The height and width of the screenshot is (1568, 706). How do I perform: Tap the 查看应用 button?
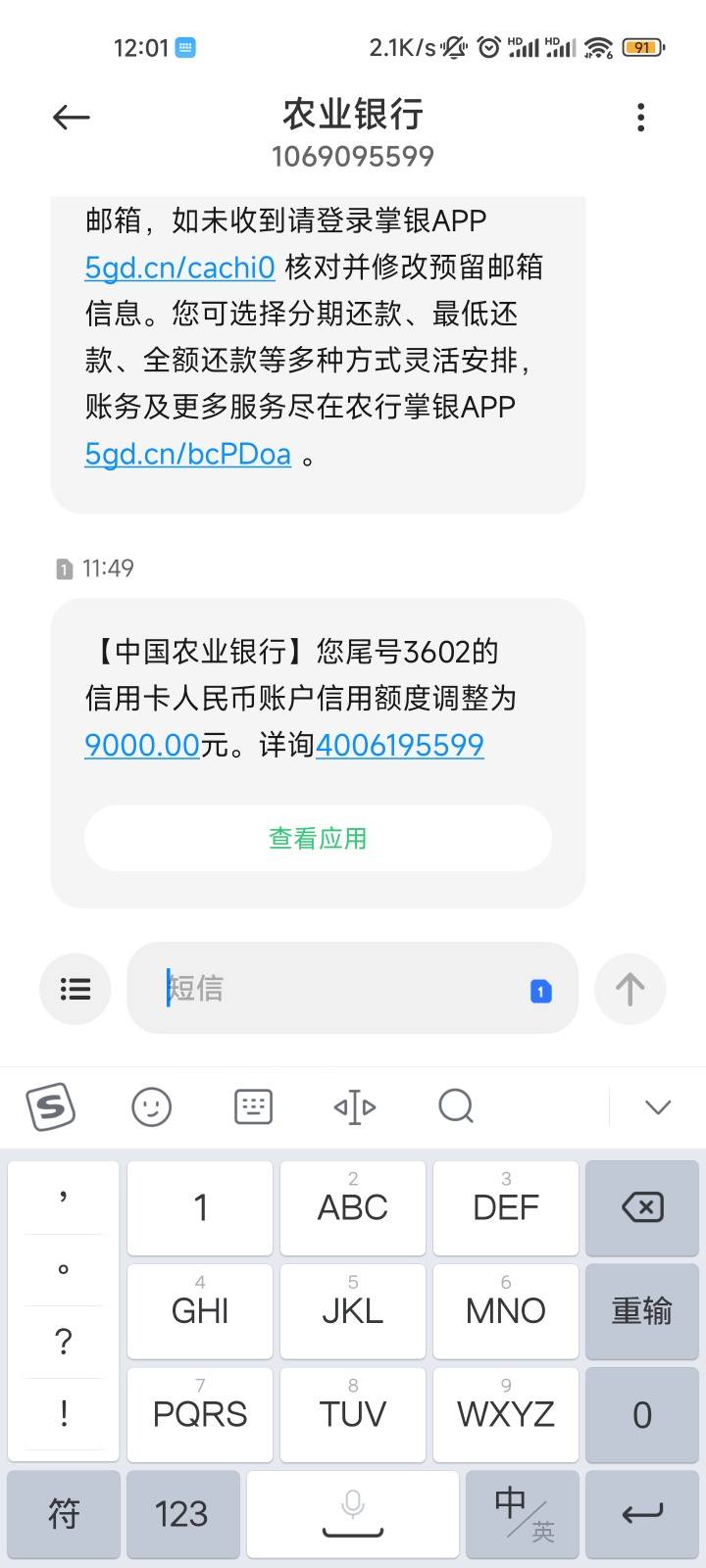click(x=318, y=838)
